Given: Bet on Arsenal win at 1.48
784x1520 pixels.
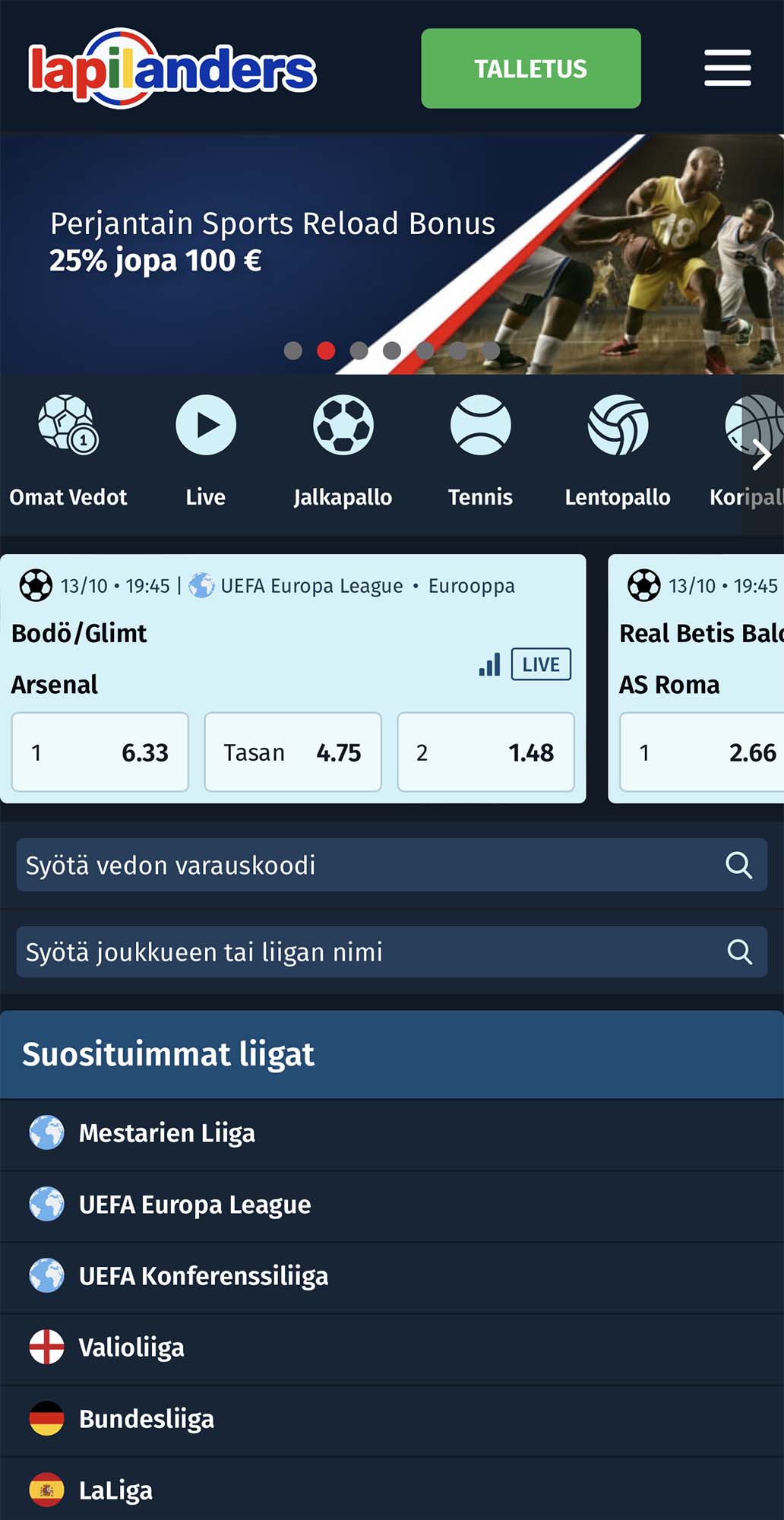Looking at the screenshot, I should click(485, 752).
